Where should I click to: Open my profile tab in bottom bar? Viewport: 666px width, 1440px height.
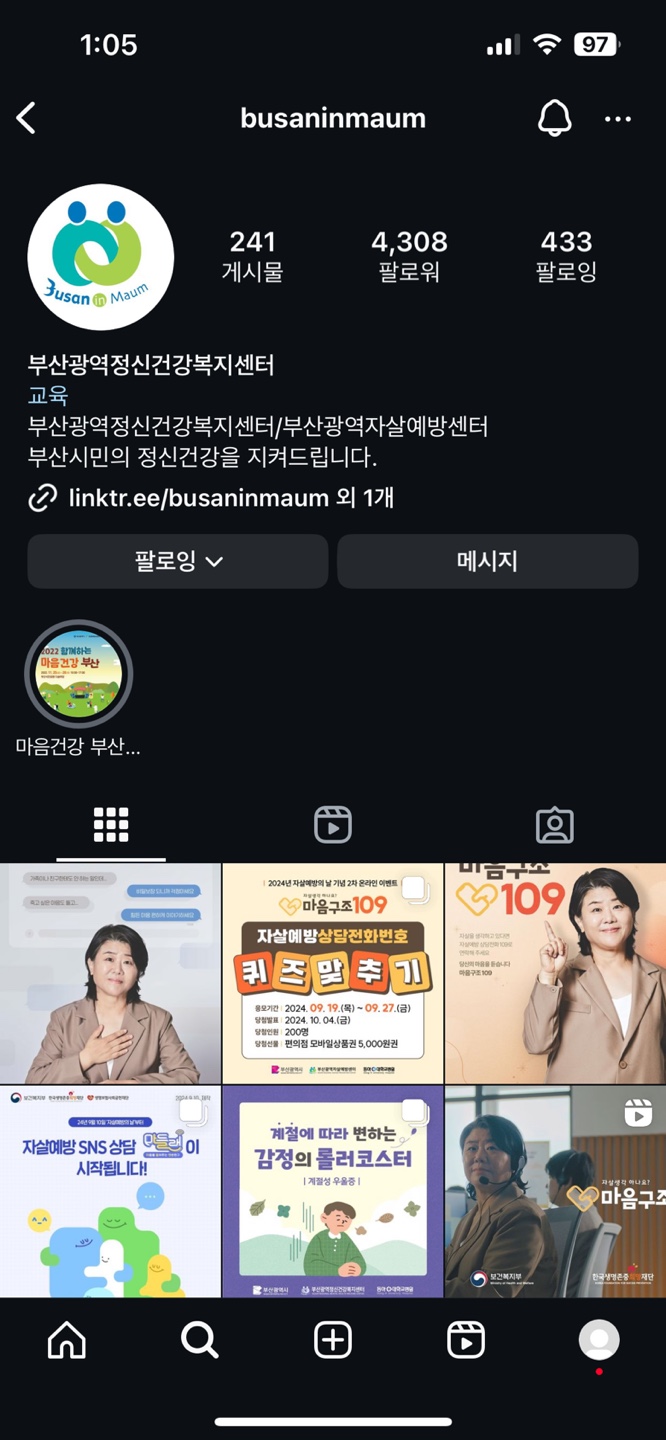tap(599, 1340)
